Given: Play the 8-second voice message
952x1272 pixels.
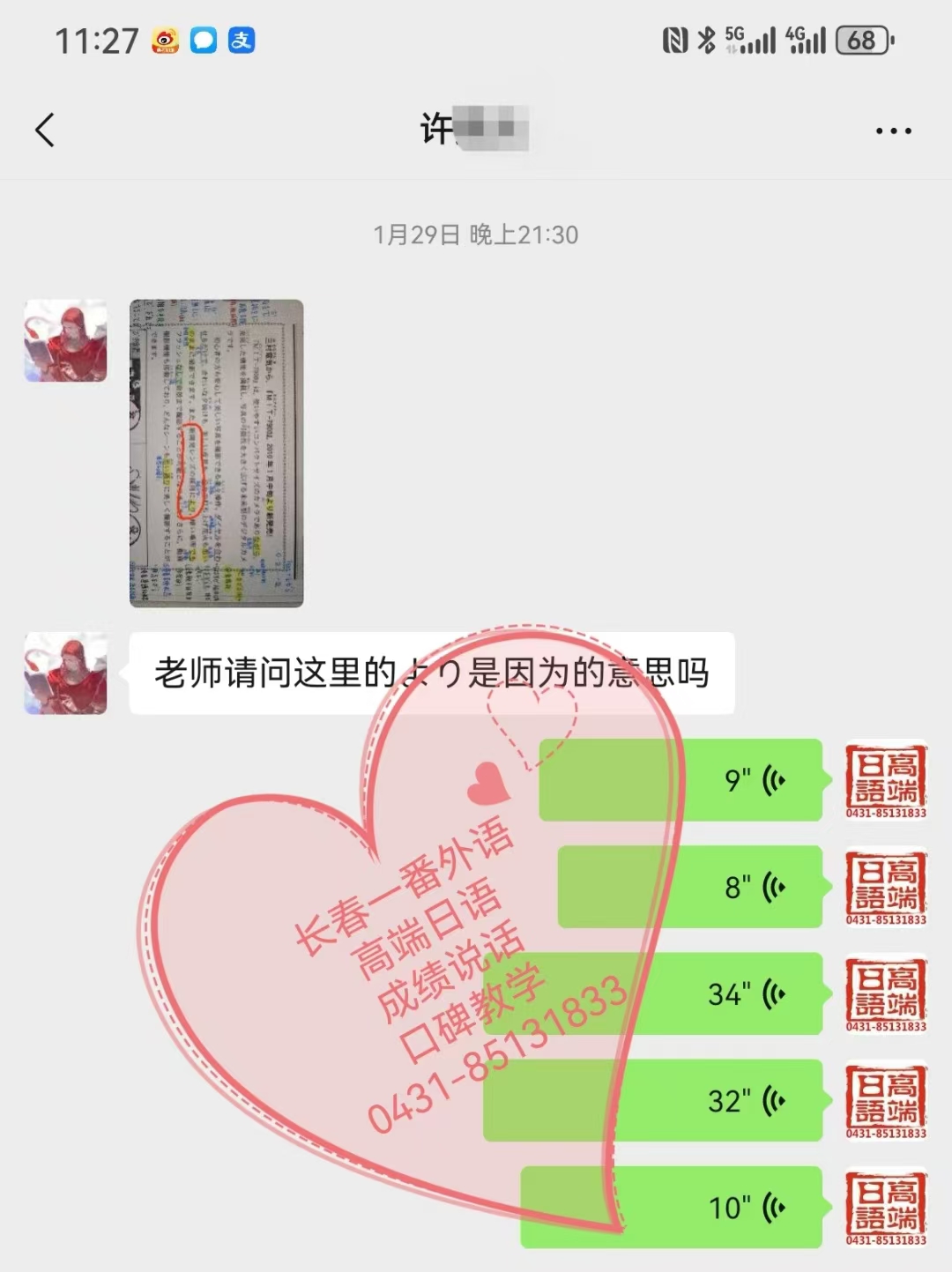Looking at the screenshot, I should click(689, 887).
